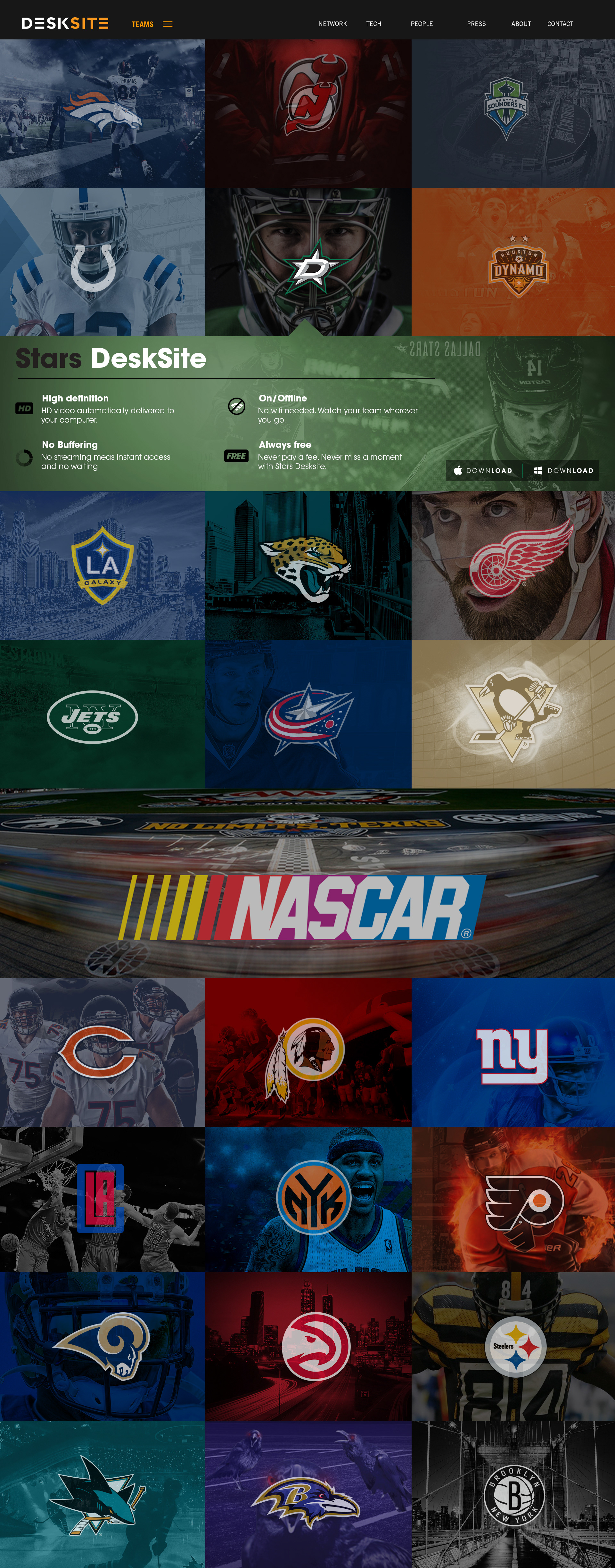Open the CONTACT page
615x1568 pixels.
560,24
